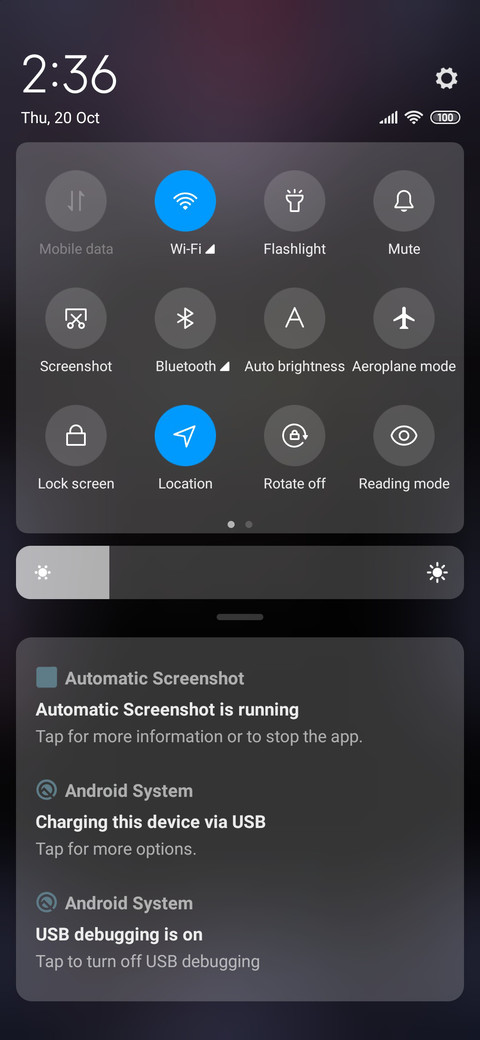Viewport: 480px width, 1040px height.
Task: Tap the USB debugging is on notification
Action: pos(240,932)
